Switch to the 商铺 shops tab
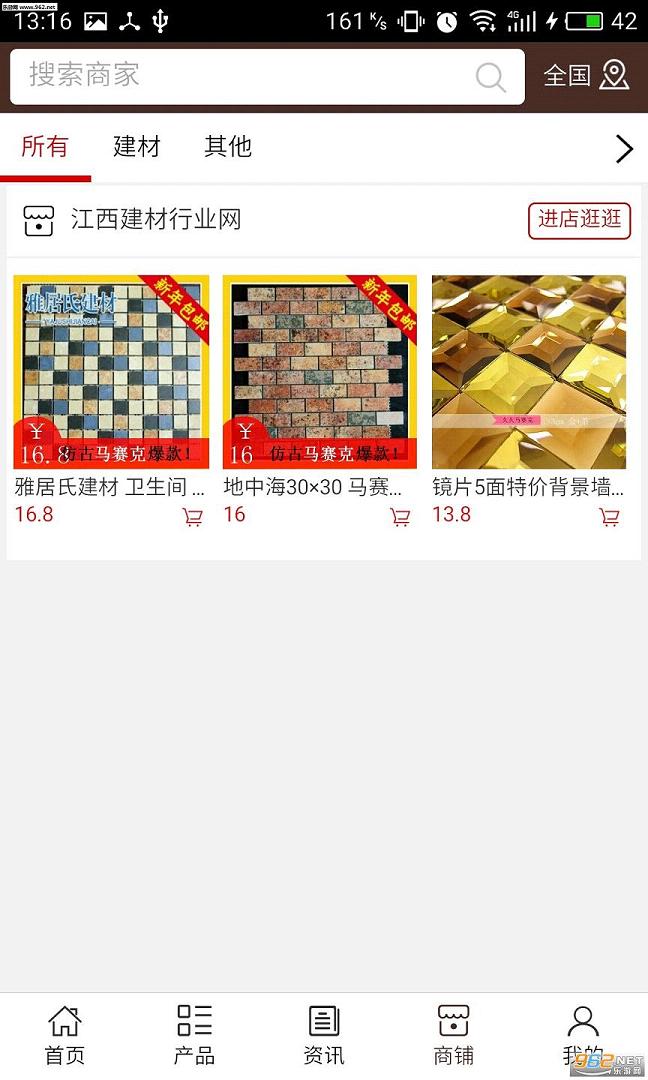The width and height of the screenshot is (648, 1080). (453, 1035)
